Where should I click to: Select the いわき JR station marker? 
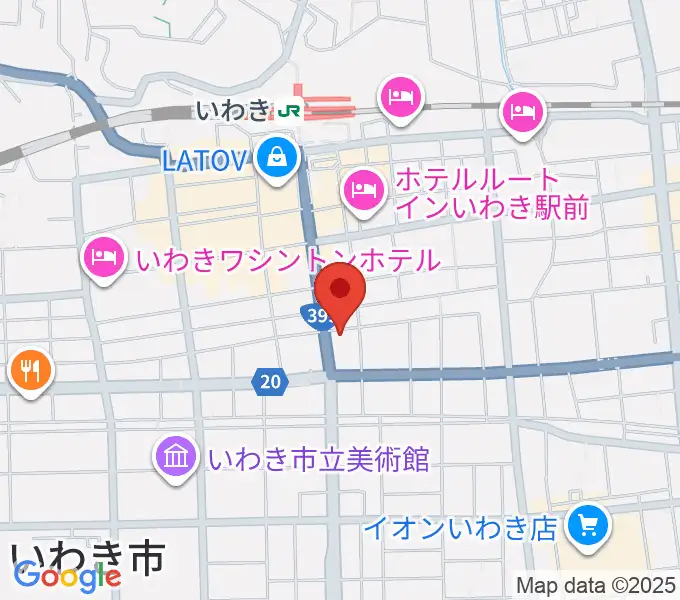291,108
